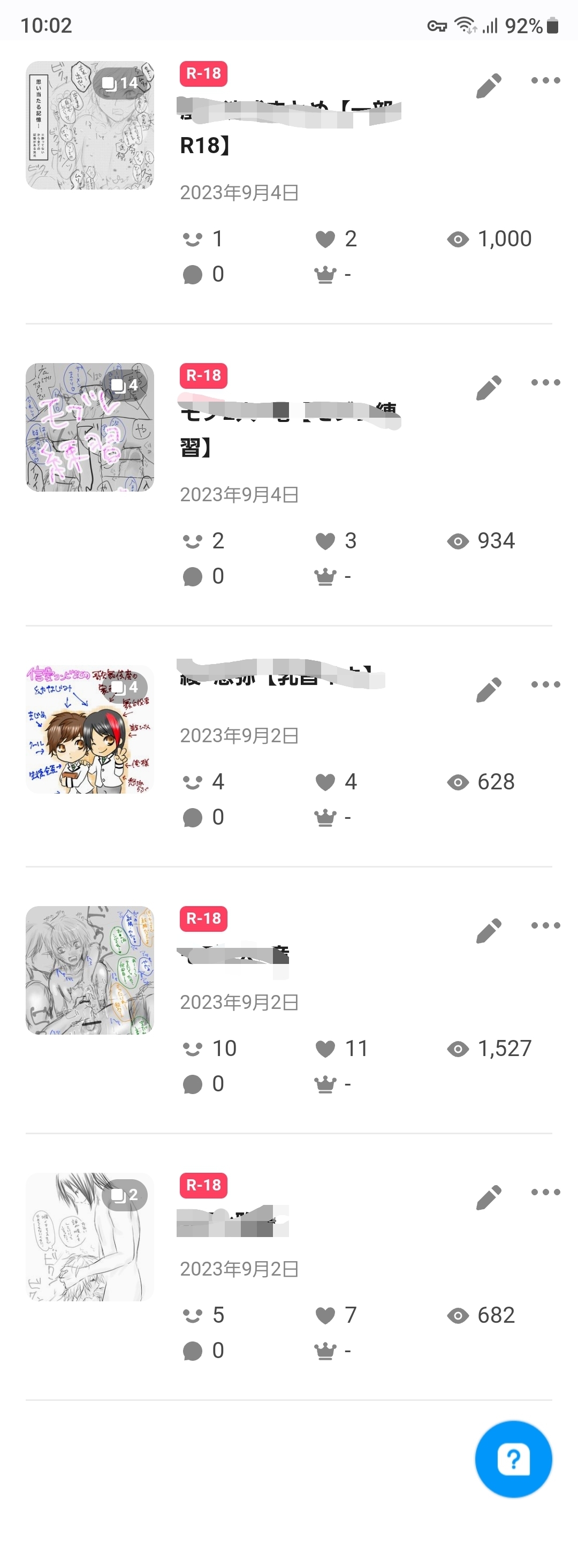Open the 2-page artwork with 682 views
The width and height of the screenshot is (578, 1568).
pos(89,1237)
